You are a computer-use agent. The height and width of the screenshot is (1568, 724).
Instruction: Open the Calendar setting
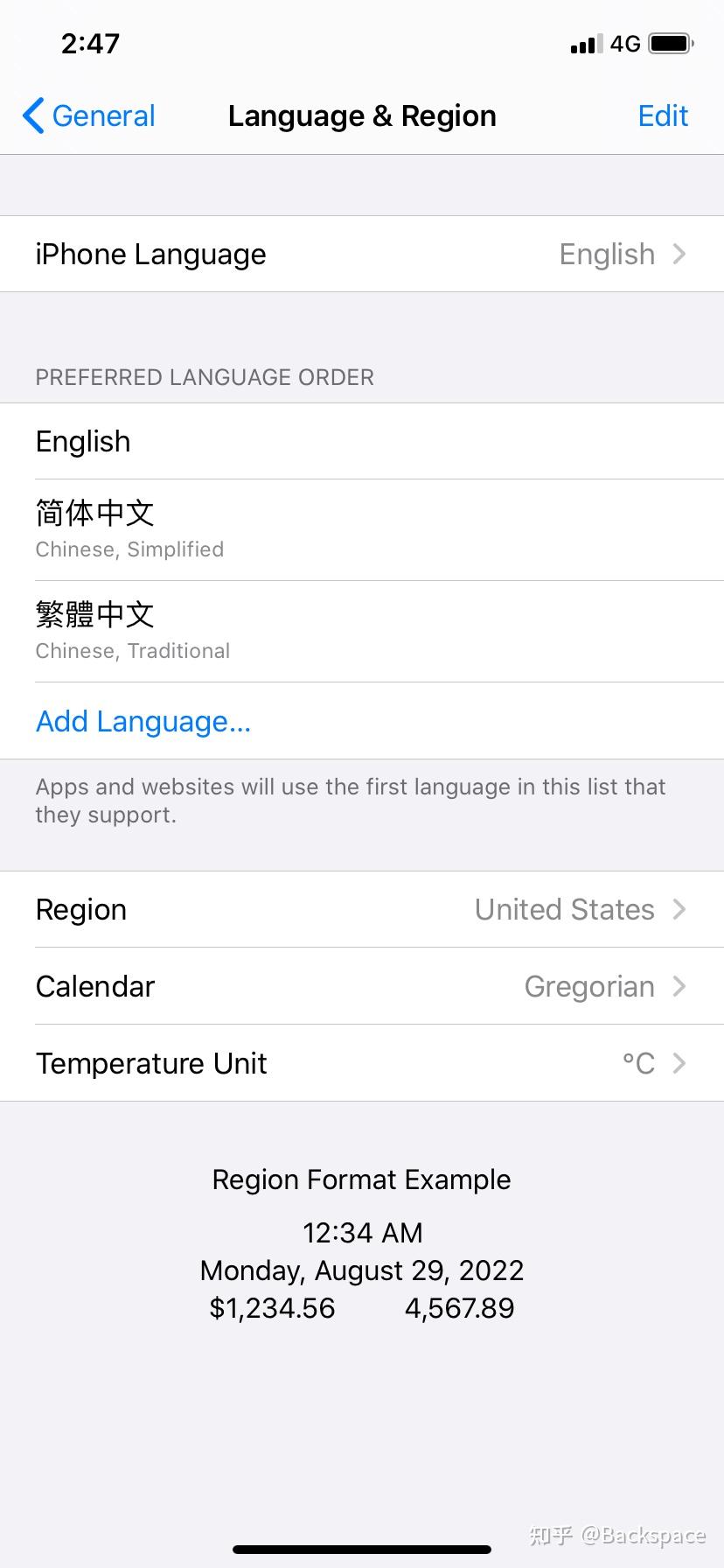(362, 986)
